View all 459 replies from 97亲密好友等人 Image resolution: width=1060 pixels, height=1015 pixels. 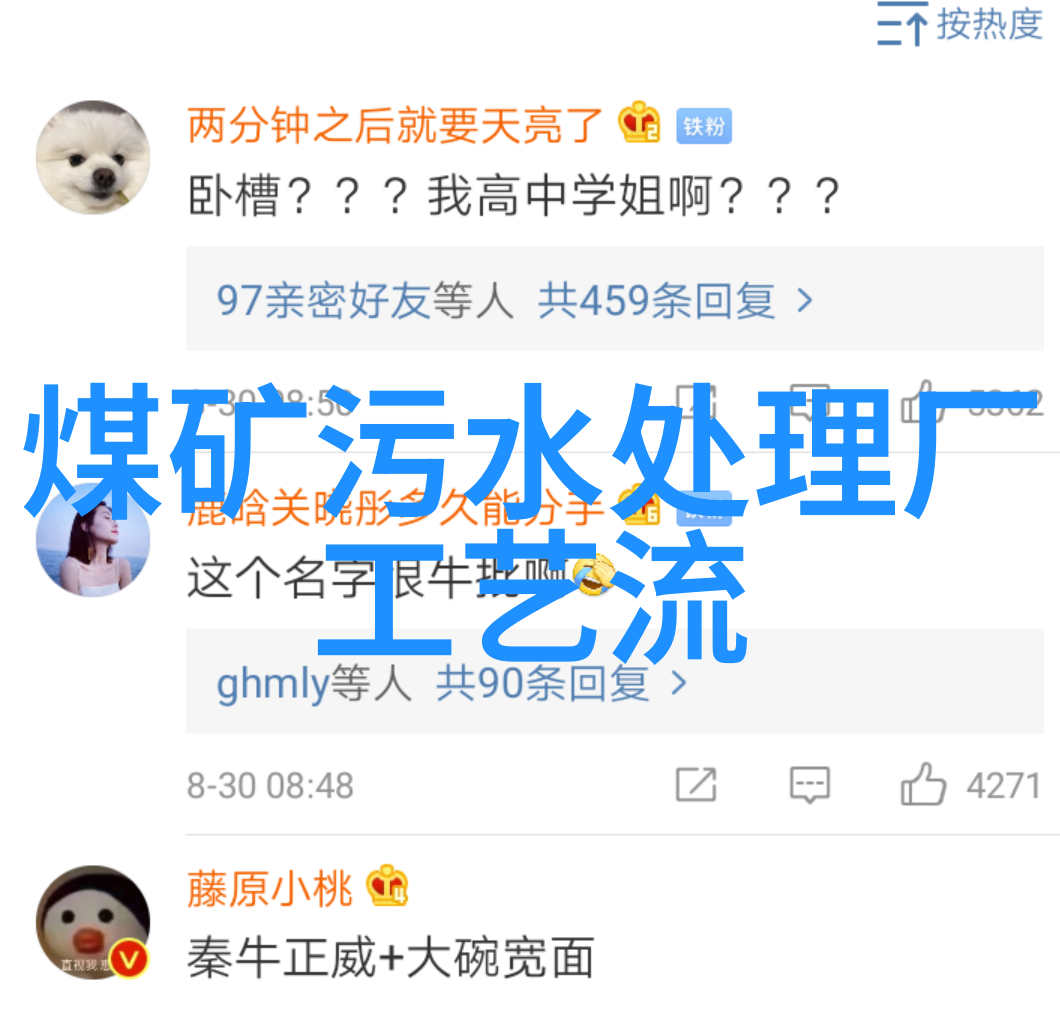point(514,300)
